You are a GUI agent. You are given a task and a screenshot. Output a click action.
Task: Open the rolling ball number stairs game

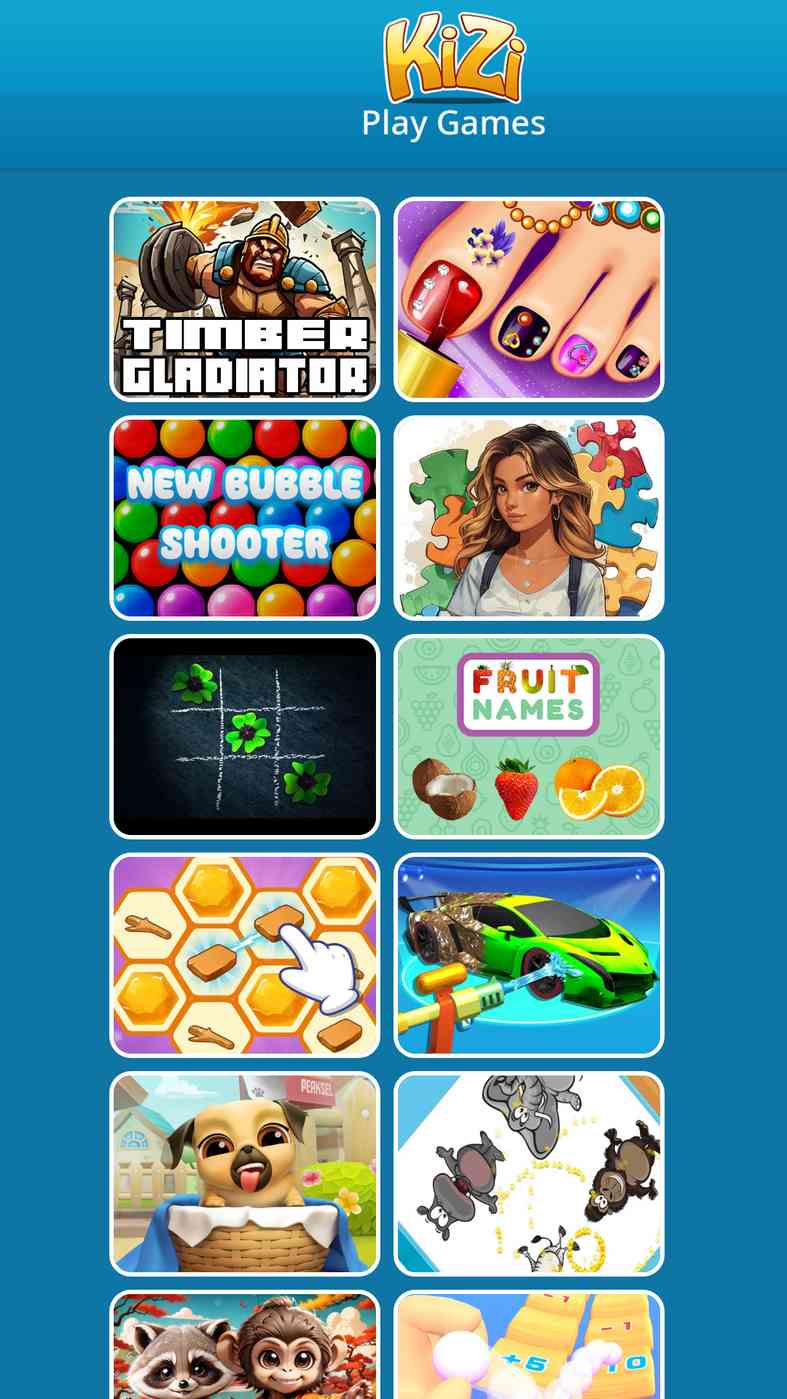529,1345
